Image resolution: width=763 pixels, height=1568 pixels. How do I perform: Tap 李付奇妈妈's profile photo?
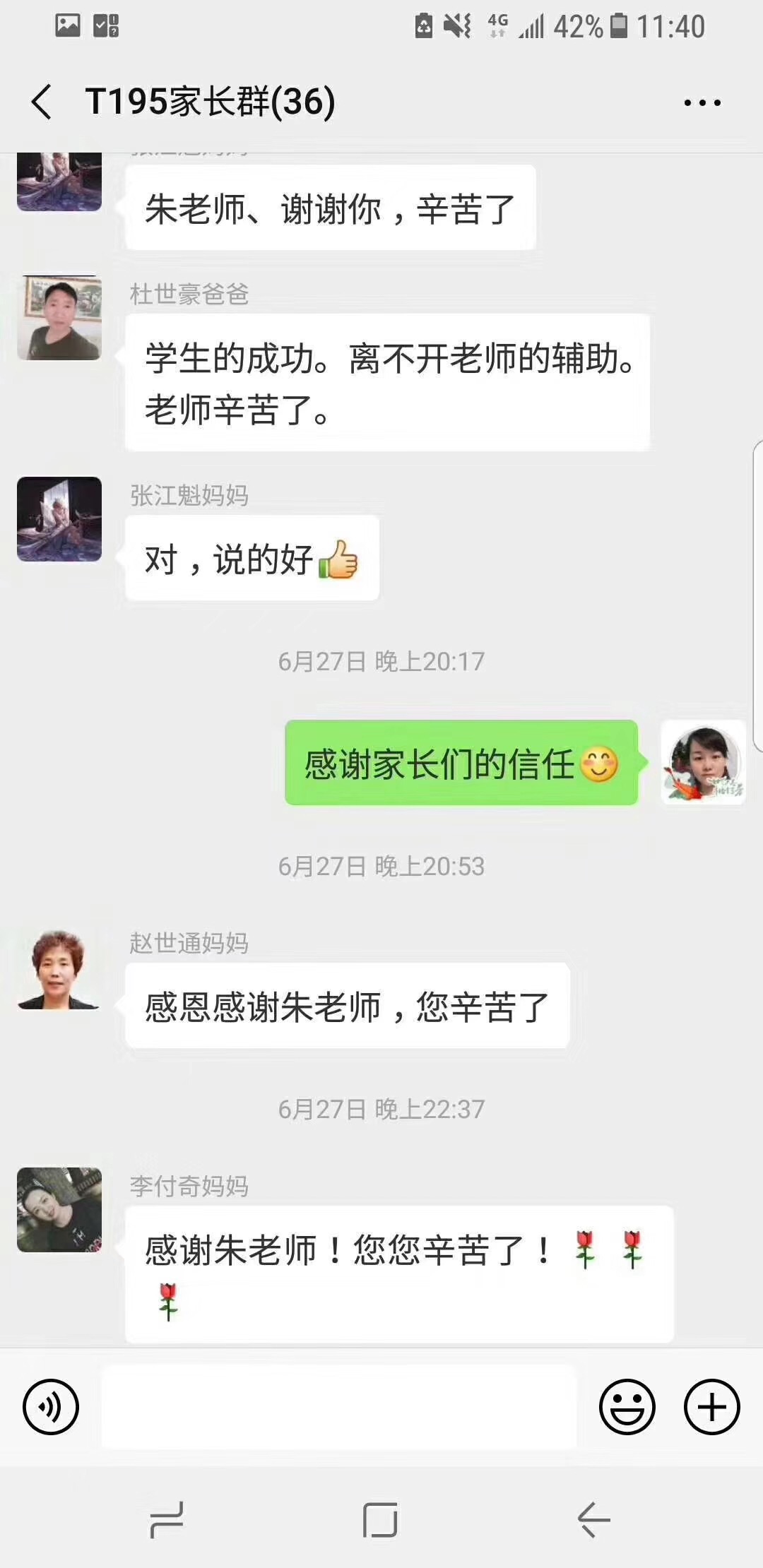tap(59, 1210)
